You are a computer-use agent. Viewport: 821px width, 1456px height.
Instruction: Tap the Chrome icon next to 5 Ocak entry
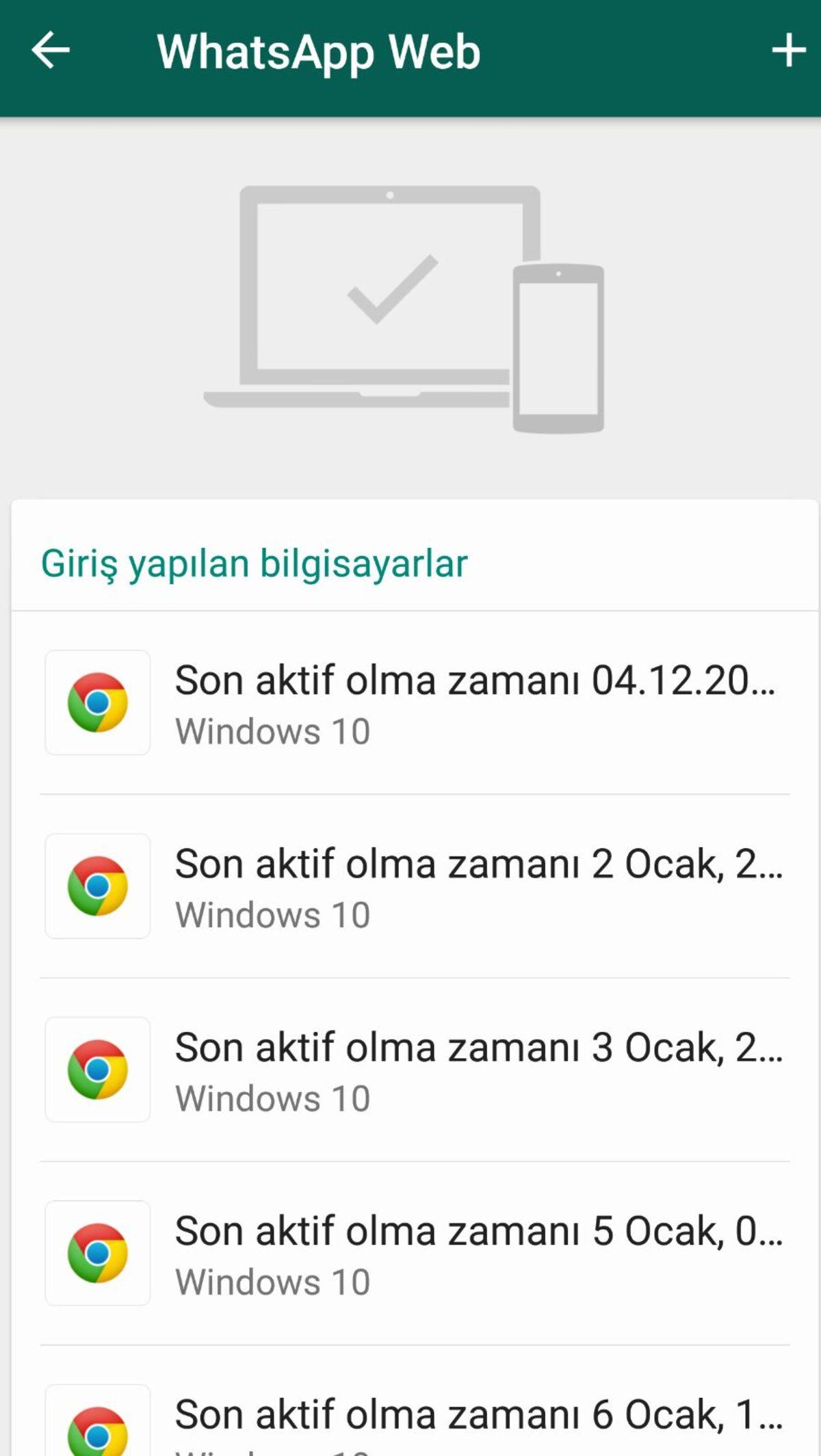[x=97, y=1253]
